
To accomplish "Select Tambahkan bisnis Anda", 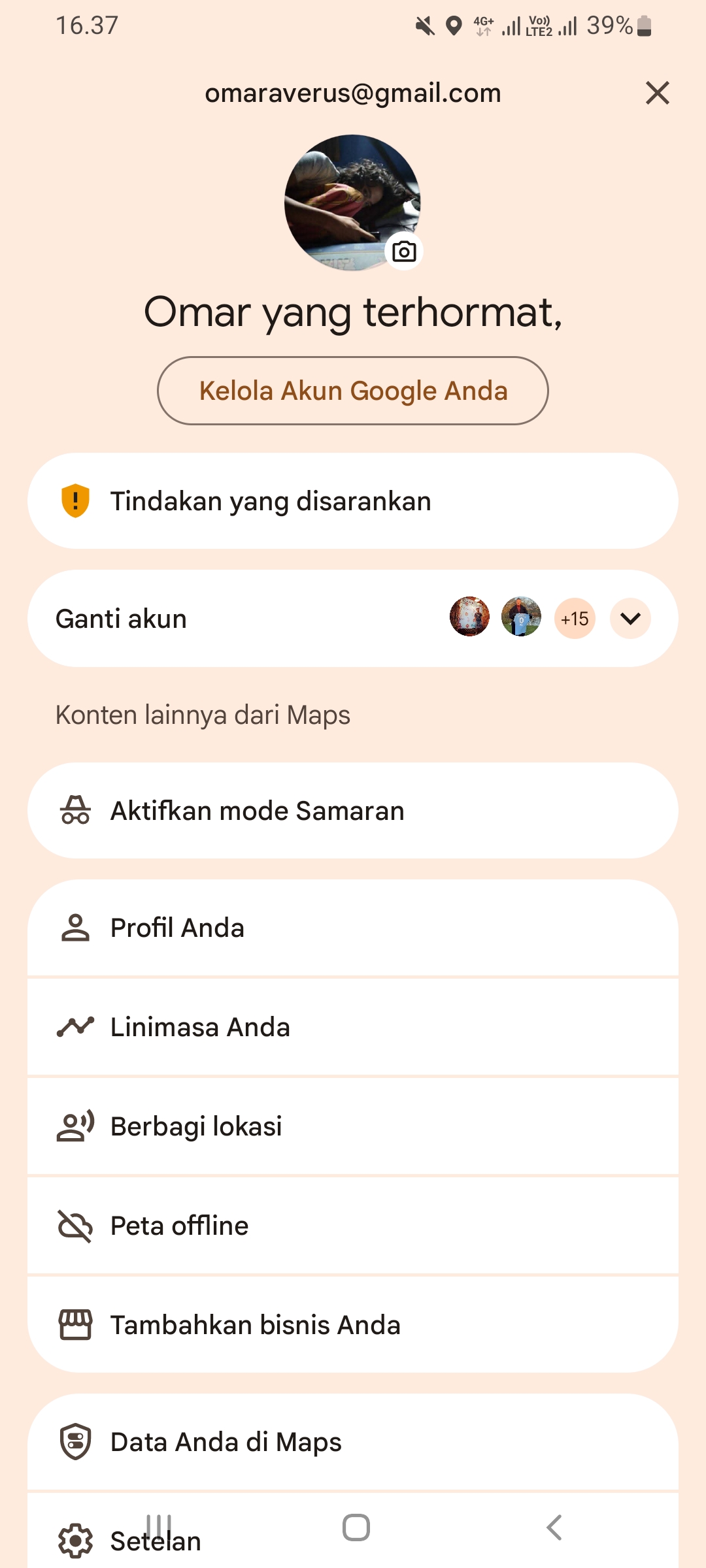I will [353, 1325].
